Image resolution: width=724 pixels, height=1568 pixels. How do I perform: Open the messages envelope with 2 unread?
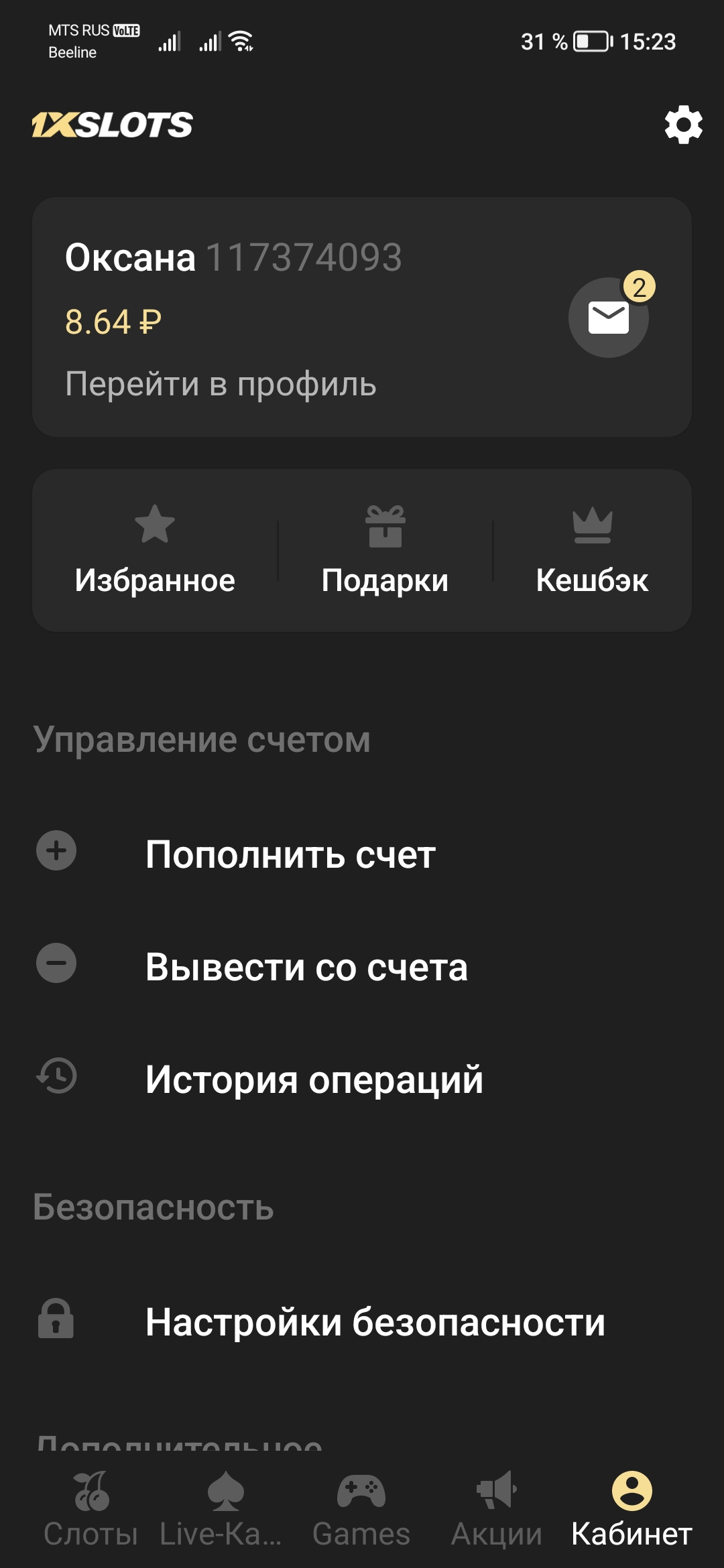point(609,318)
